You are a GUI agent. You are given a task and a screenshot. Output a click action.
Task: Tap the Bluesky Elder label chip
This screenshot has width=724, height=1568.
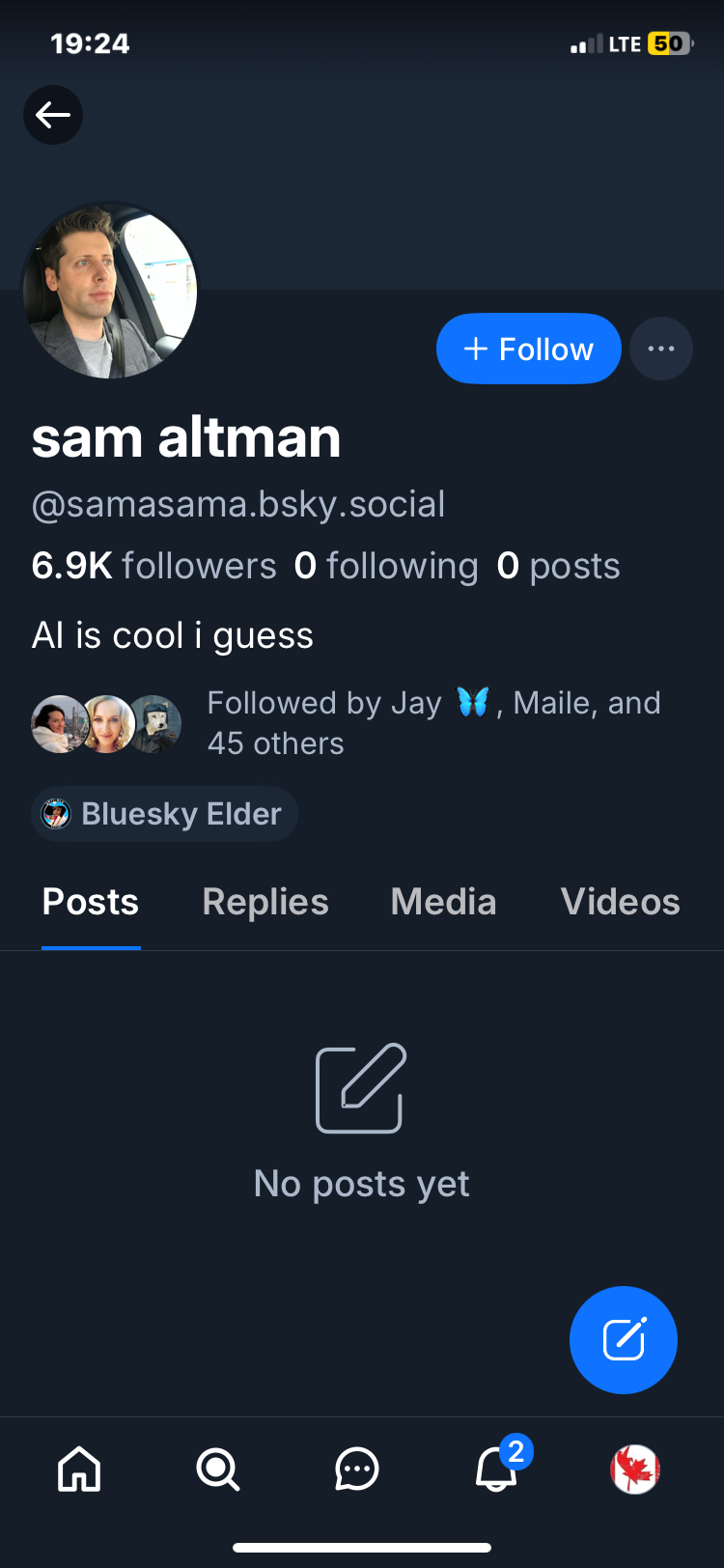[164, 814]
